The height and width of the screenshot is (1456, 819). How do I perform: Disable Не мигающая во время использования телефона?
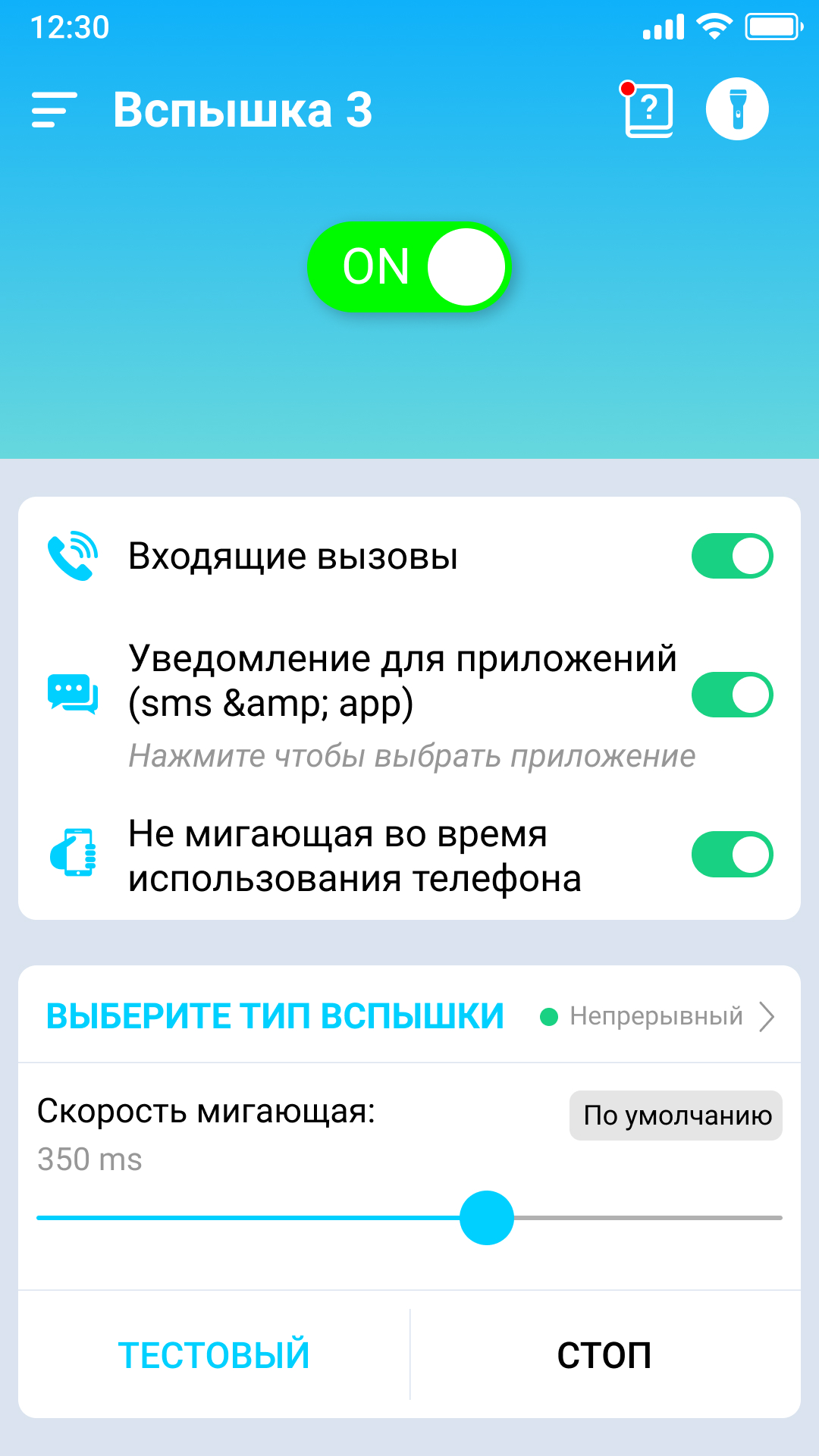(732, 855)
